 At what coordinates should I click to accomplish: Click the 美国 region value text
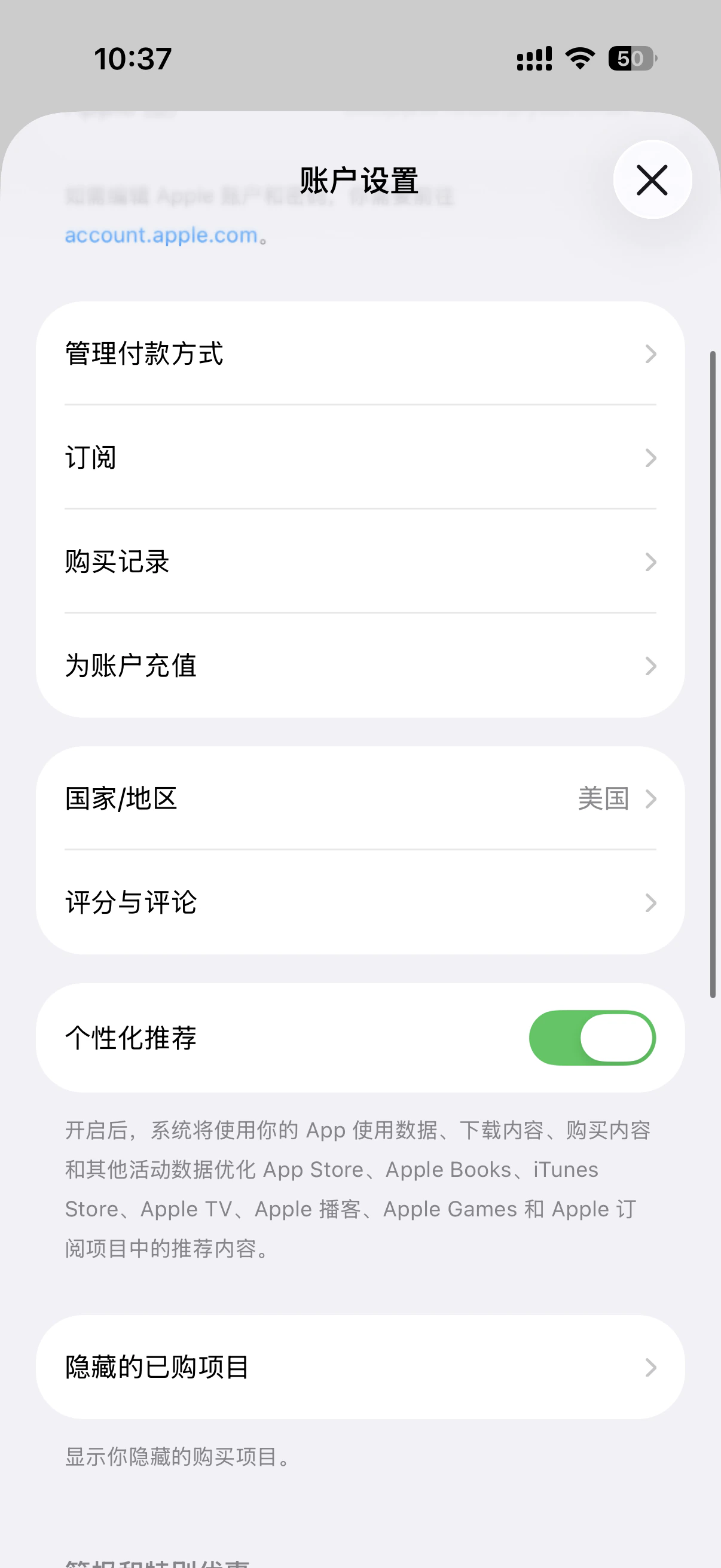[x=604, y=799]
